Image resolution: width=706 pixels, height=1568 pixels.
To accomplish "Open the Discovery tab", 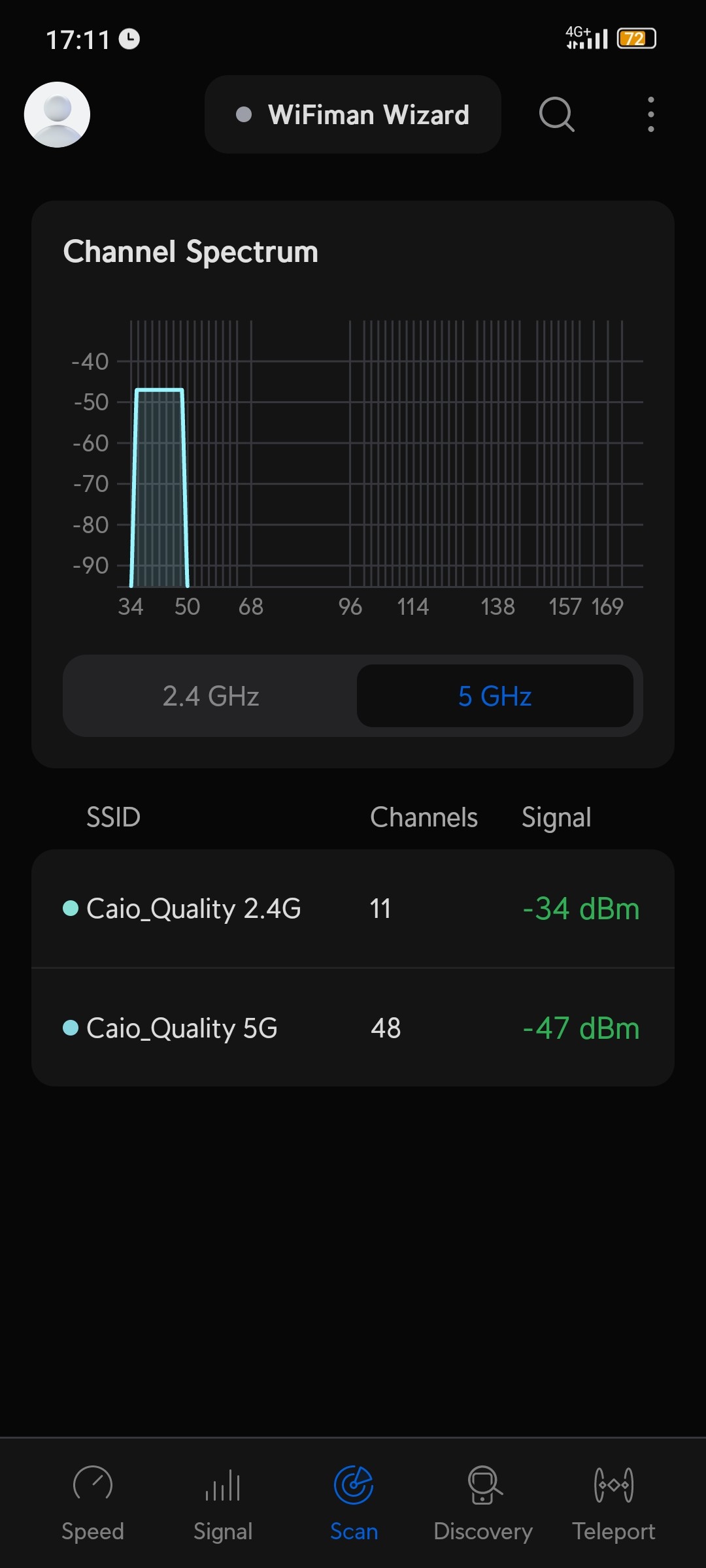I will coord(483,1503).
